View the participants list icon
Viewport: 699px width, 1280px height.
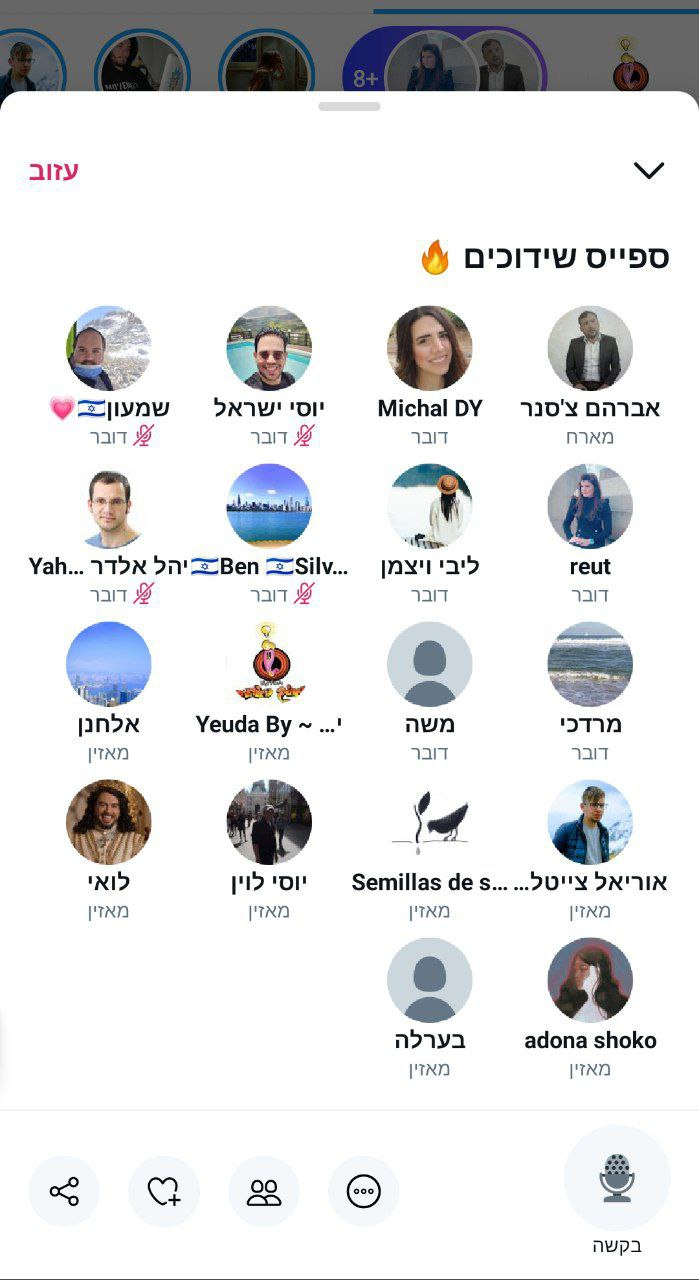click(264, 1191)
